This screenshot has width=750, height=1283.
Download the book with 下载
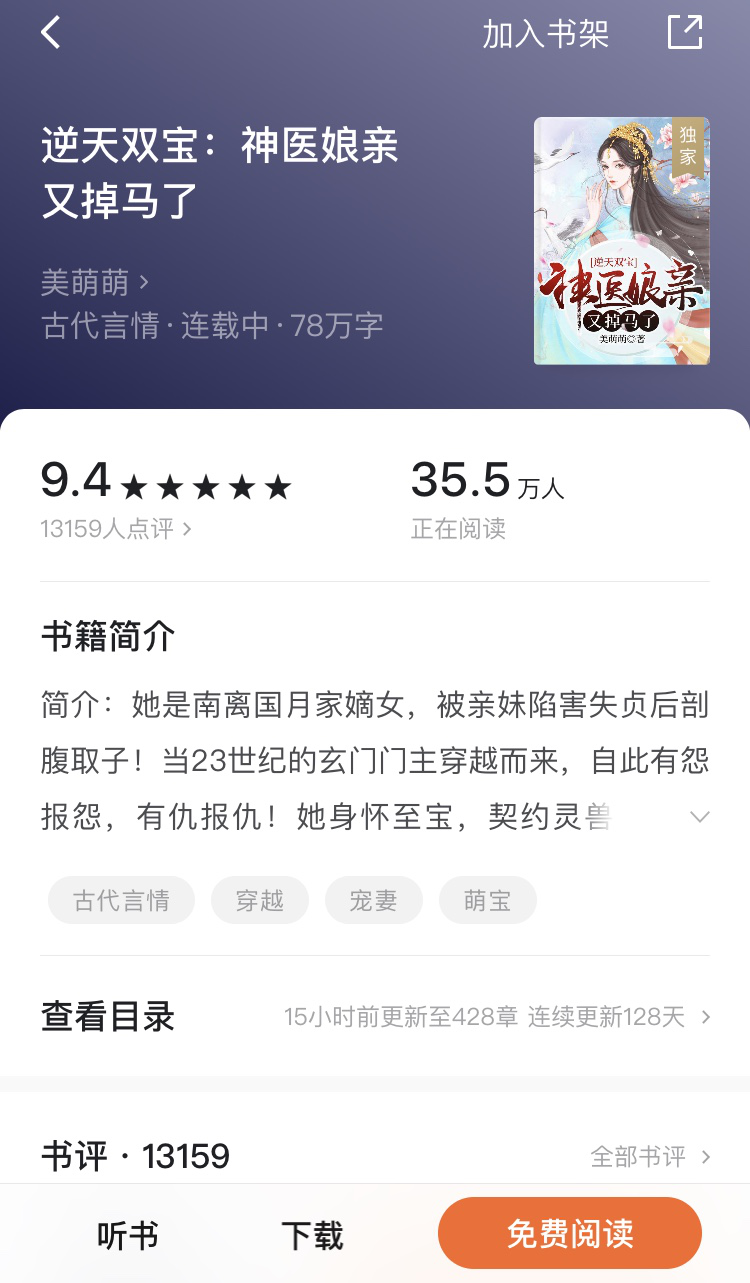pos(312,1236)
